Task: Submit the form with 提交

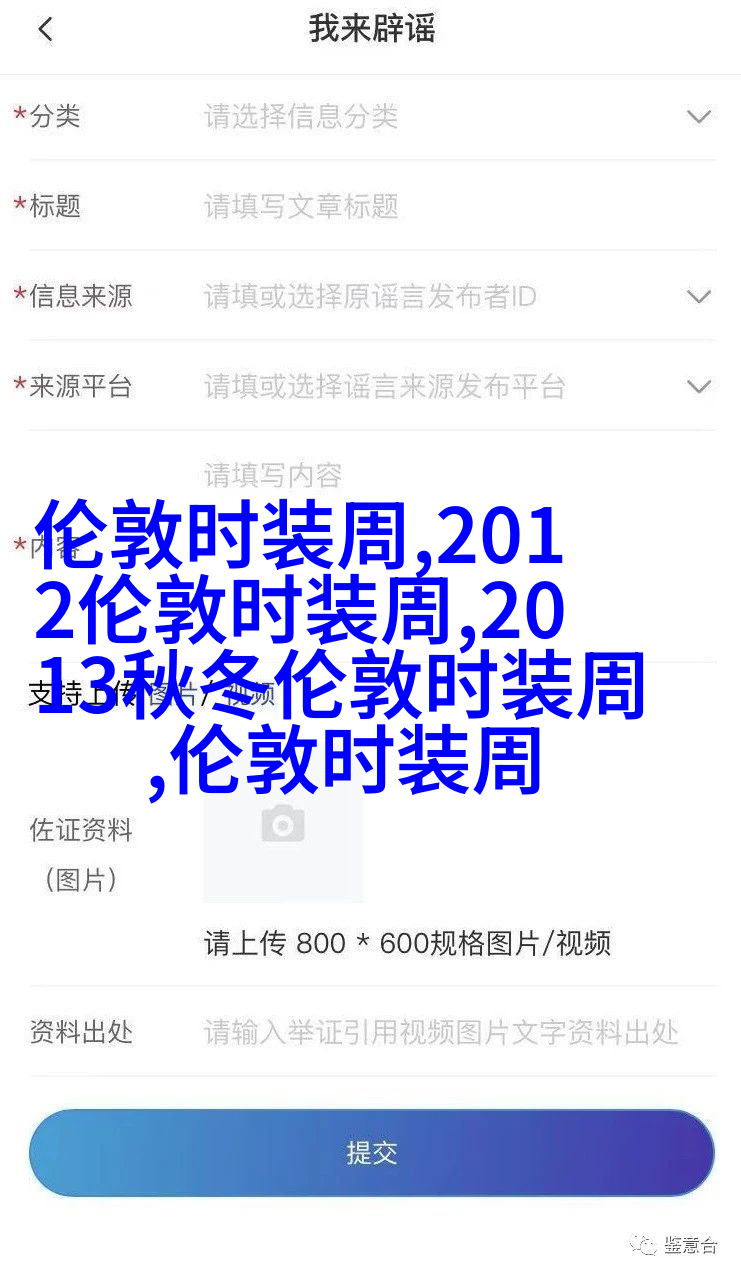Action: [x=371, y=1153]
